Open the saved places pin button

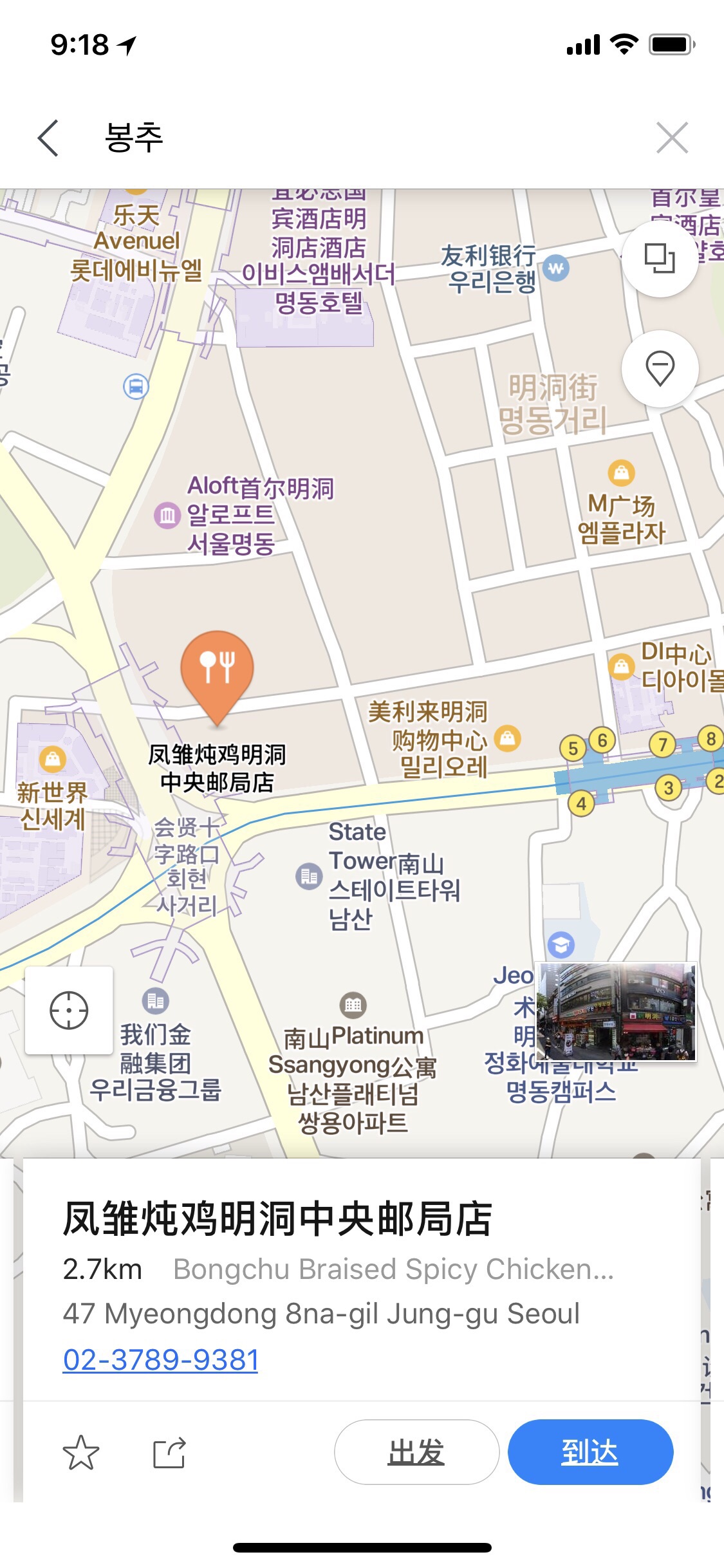tap(660, 368)
